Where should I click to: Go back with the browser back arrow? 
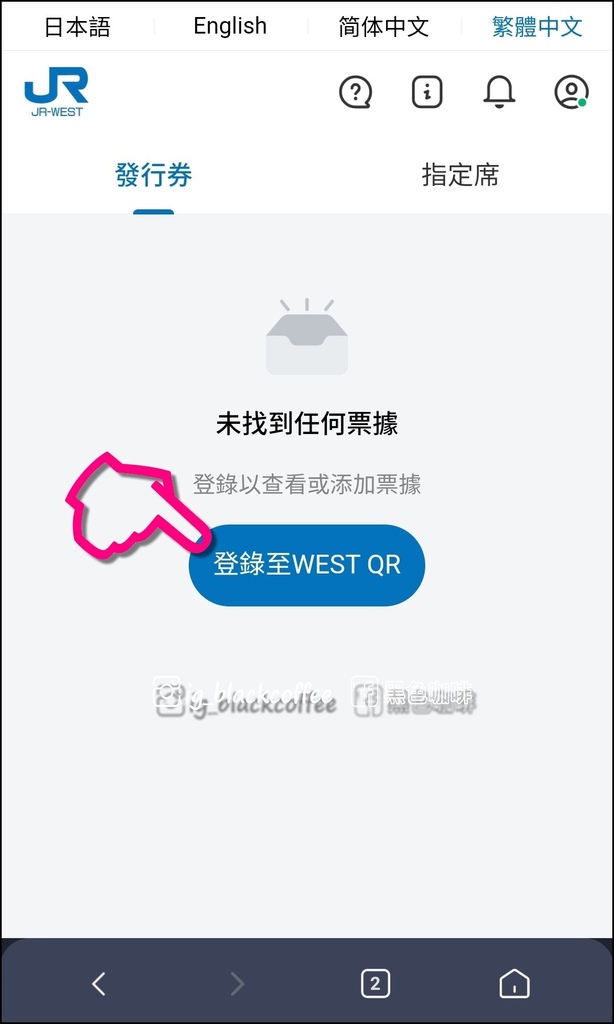tap(99, 983)
